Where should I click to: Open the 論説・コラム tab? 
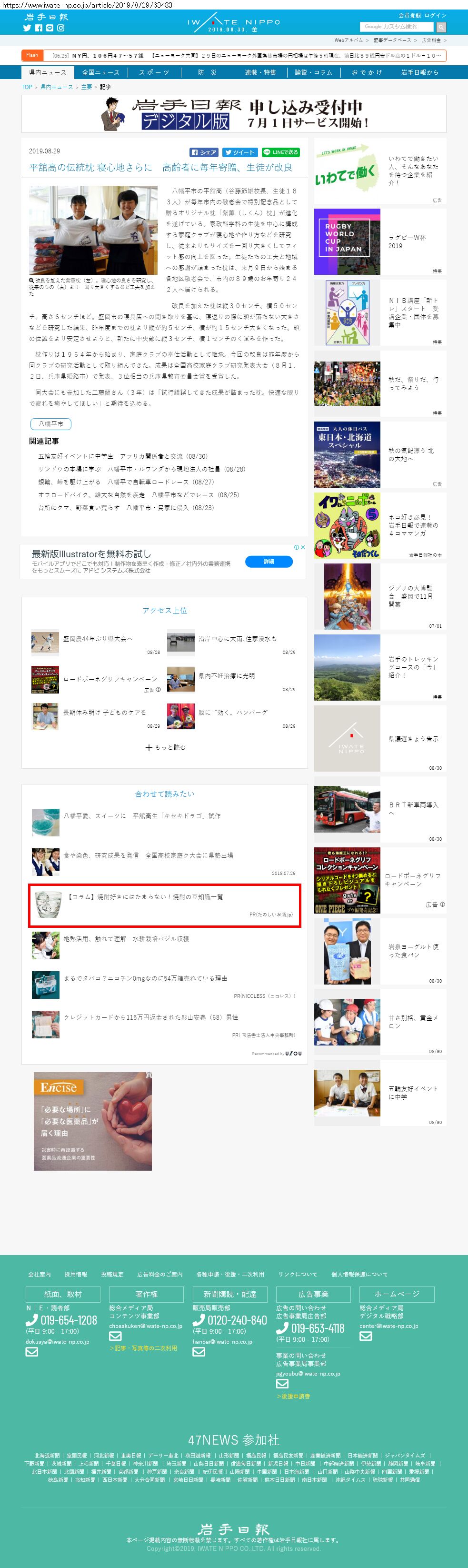click(313, 72)
